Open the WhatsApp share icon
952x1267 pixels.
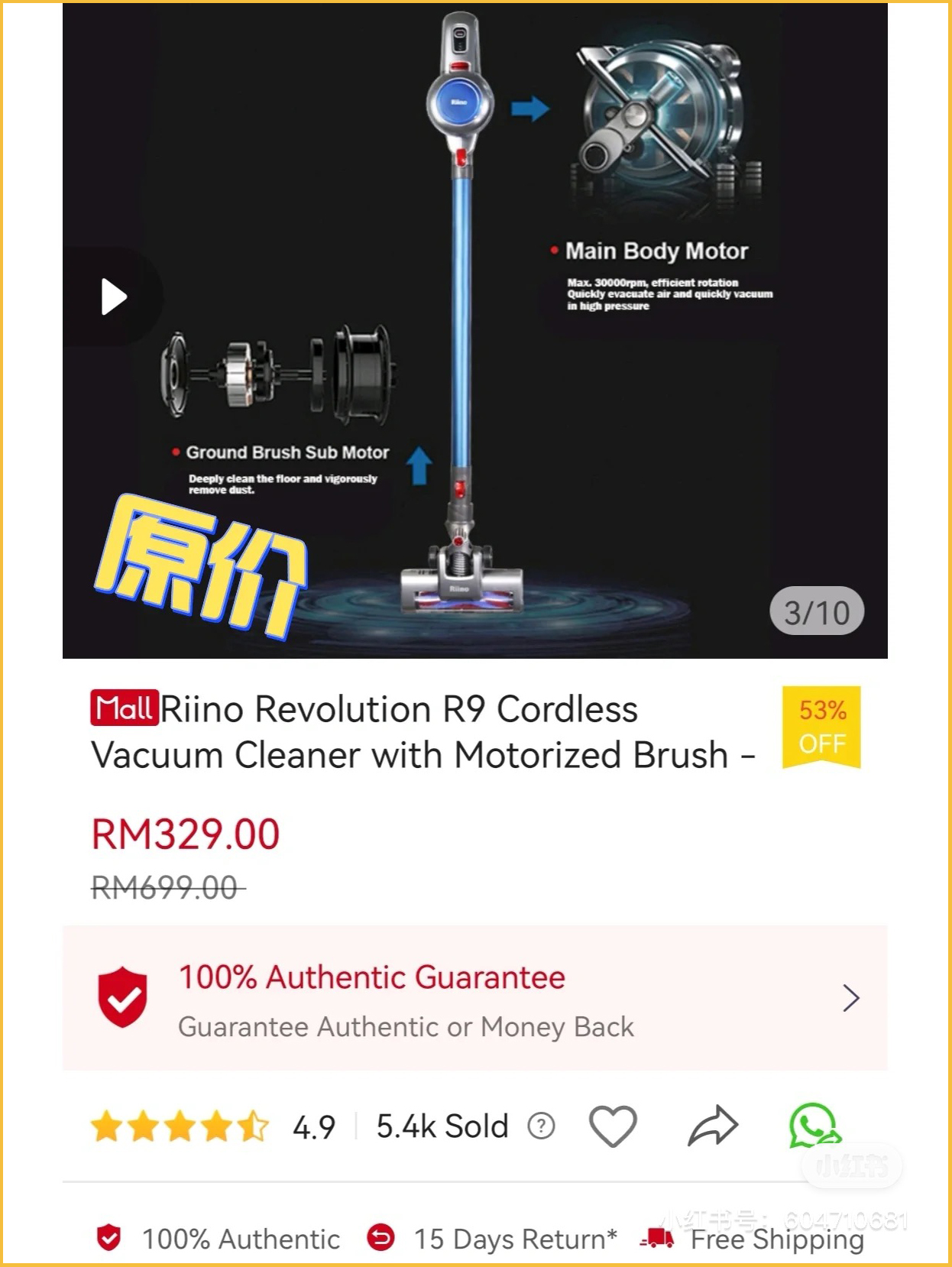click(x=813, y=1125)
